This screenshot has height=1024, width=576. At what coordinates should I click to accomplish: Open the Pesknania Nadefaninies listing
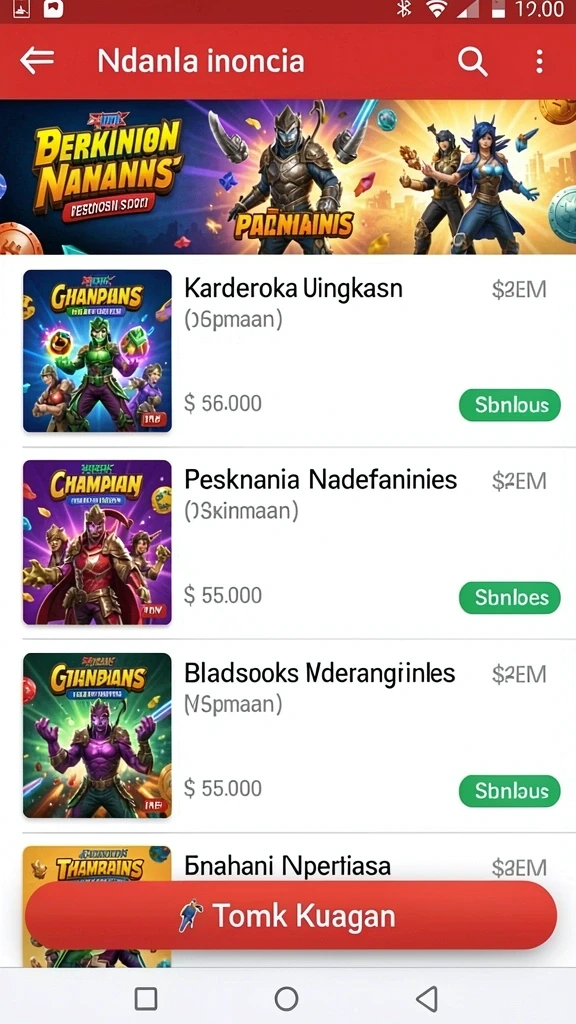click(x=288, y=543)
